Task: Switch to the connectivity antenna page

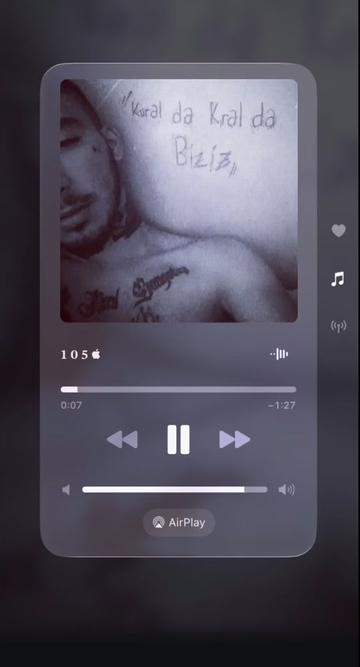Action: point(339,327)
